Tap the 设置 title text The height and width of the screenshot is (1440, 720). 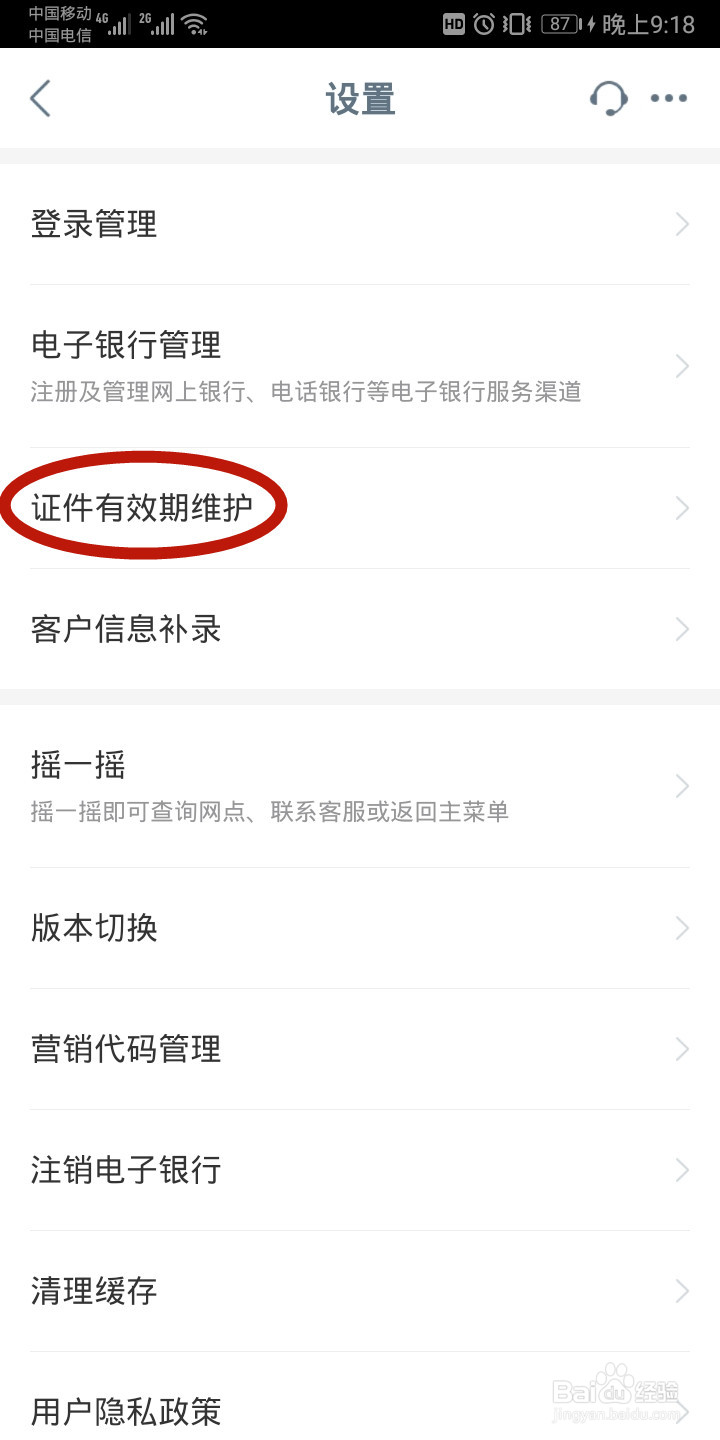click(360, 98)
